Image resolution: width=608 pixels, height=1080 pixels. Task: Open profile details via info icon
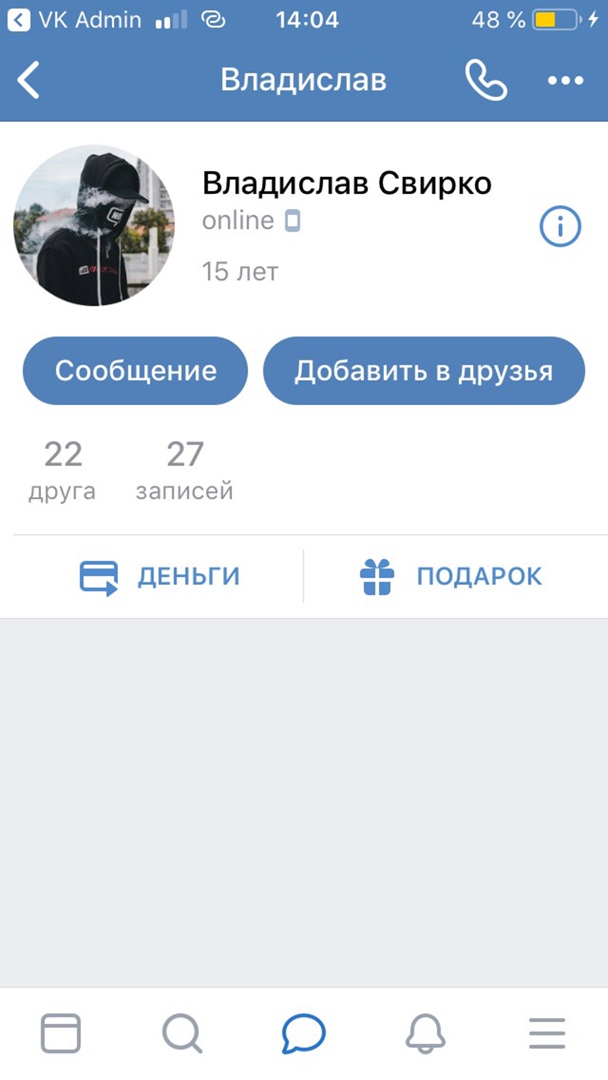[560, 227]
